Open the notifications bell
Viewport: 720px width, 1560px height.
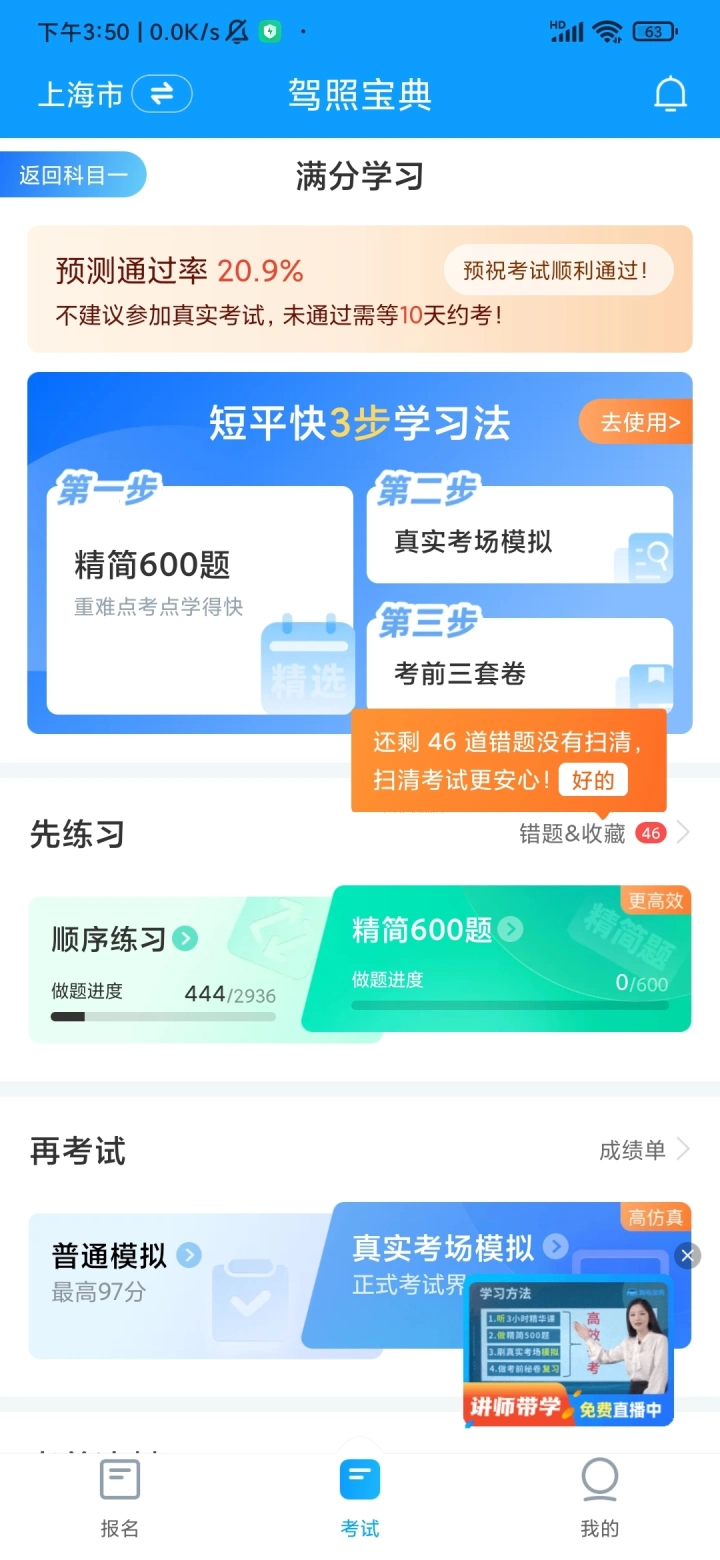pyautogui.click(x=670, y=95)
